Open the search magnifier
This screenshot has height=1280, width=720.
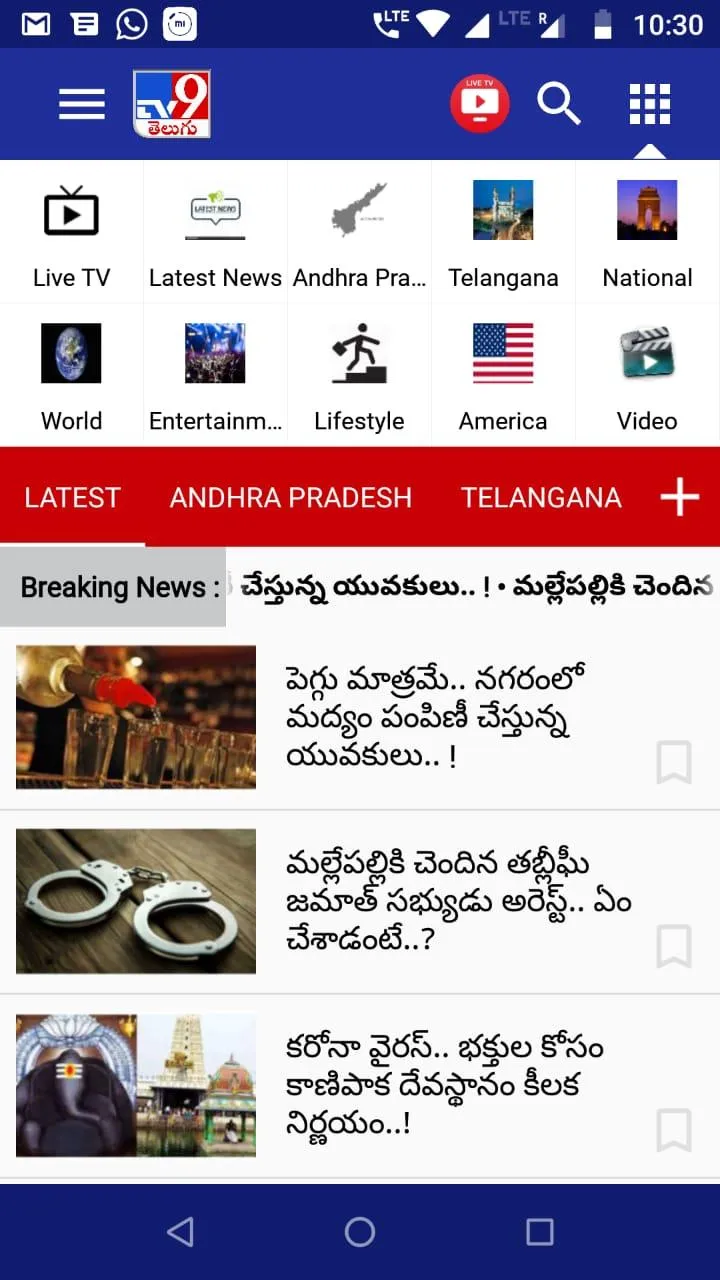(559, 104)
